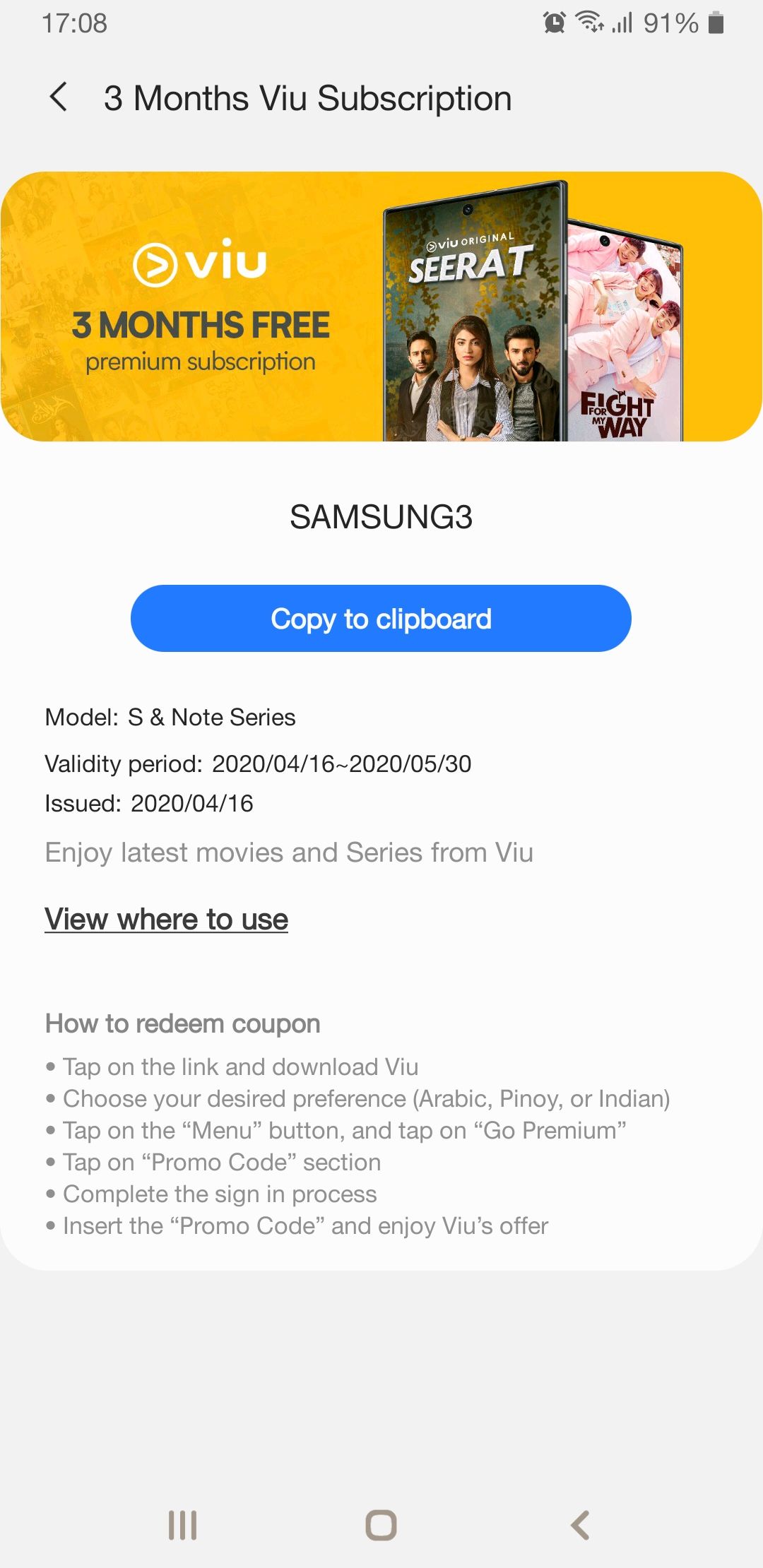Go to the home screen
Image resolution: width=763 pixels, height=1568 pixels.
coord(381,1525)
